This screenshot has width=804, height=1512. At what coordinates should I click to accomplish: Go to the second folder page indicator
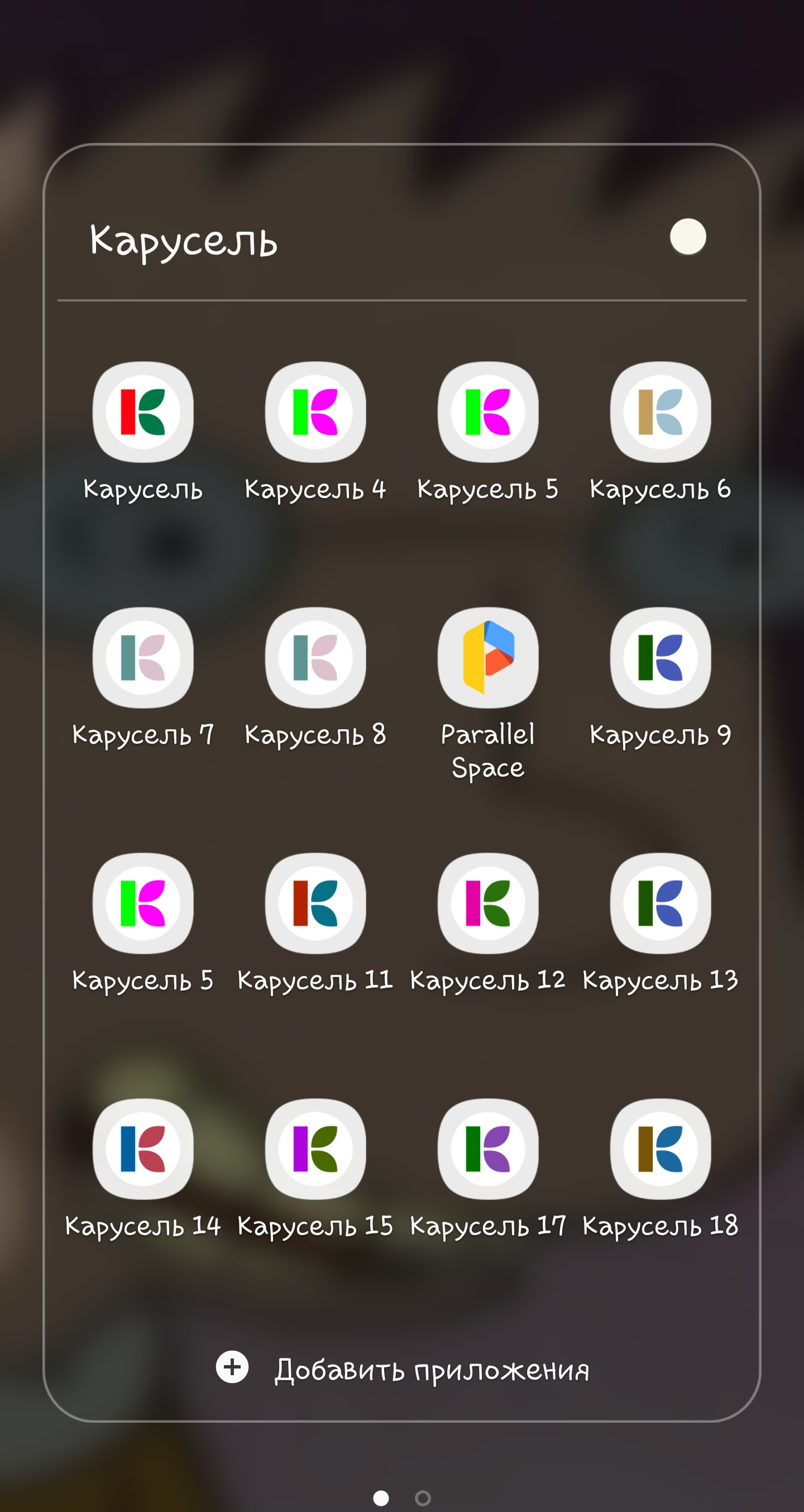coord(423,1498)
